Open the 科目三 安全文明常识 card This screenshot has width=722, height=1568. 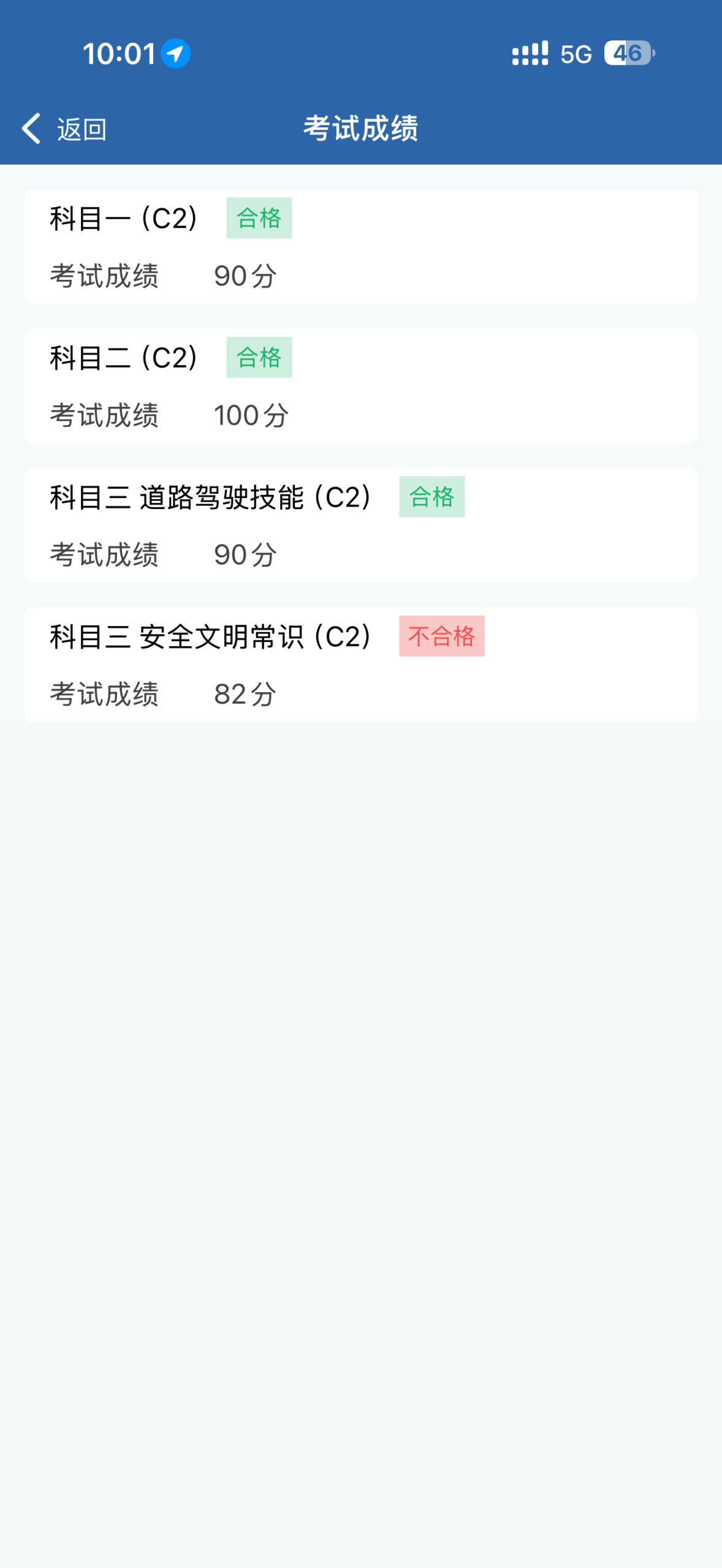[x=360, y=663]
